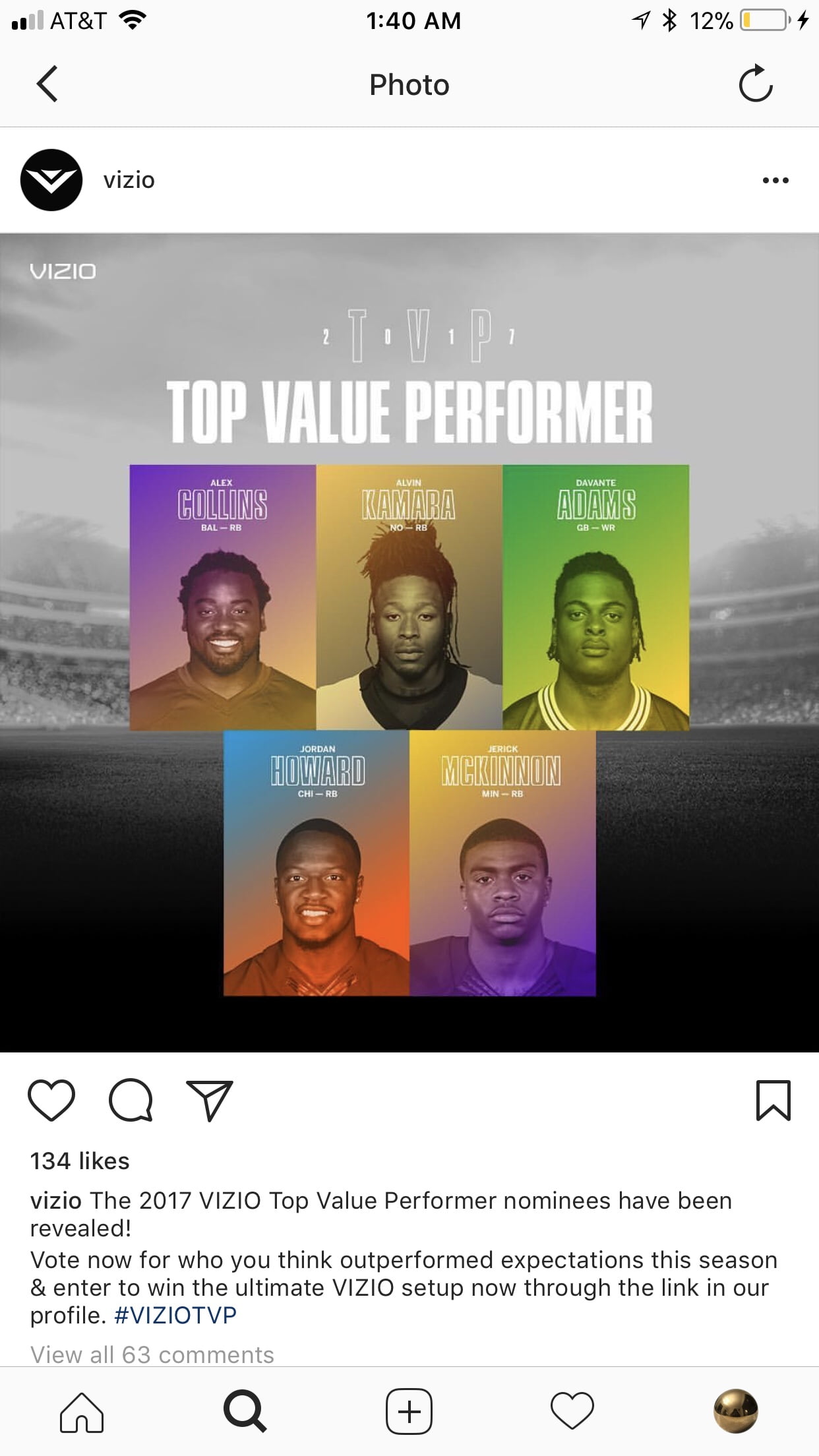Tap the vizio username in post header
This screenshot has width=819, height=1456.
[129, 180]
